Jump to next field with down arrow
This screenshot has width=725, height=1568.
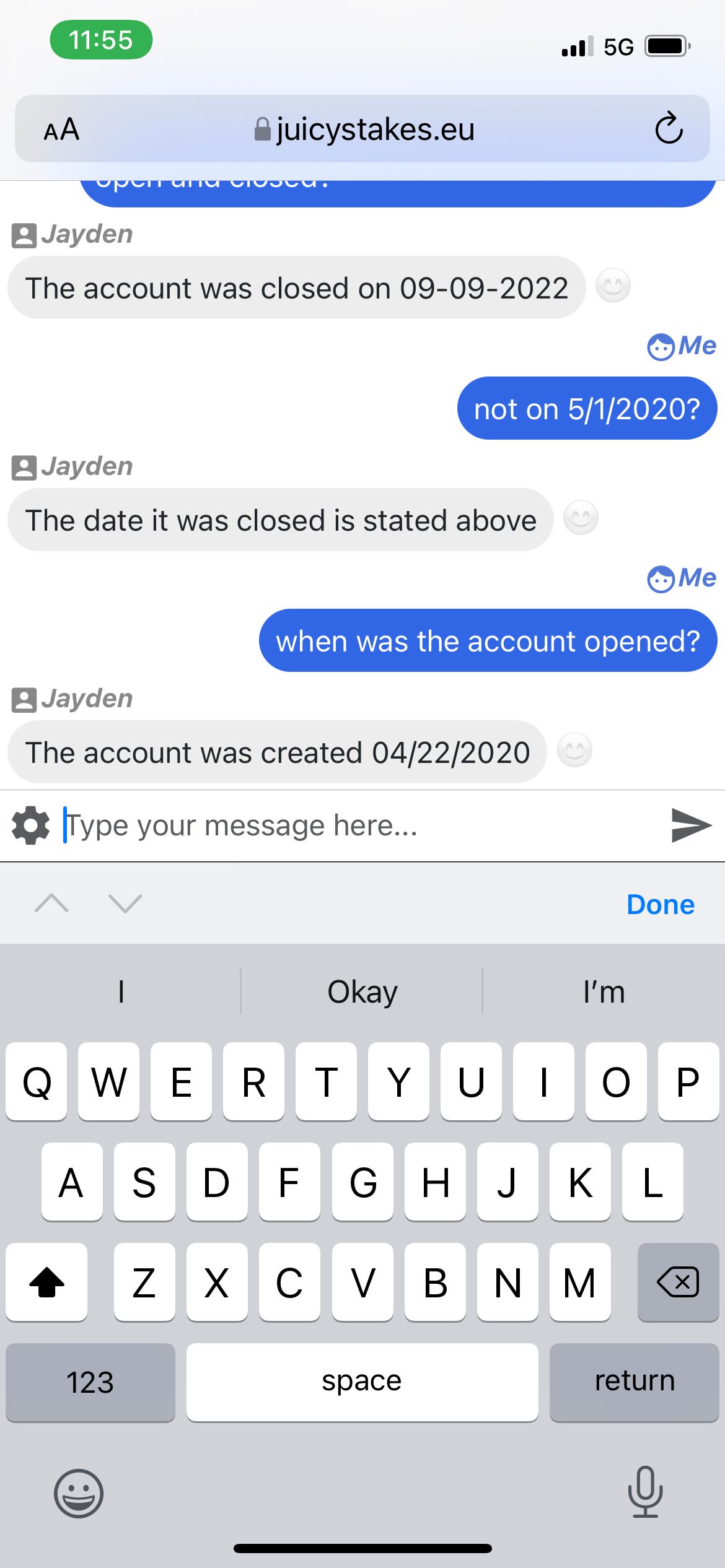click(x=125, y=904)
